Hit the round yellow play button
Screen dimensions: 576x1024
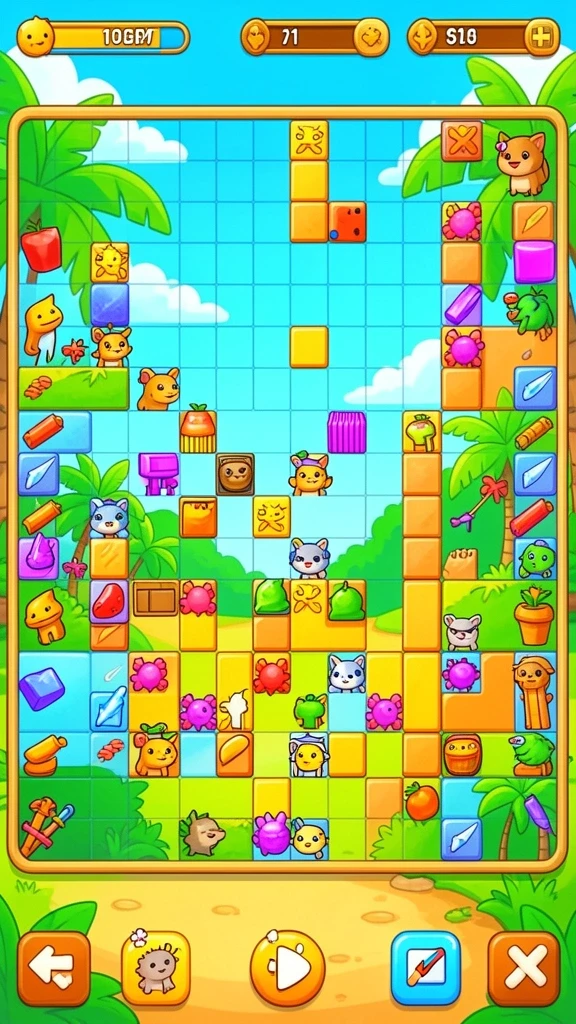coord(287,968)
